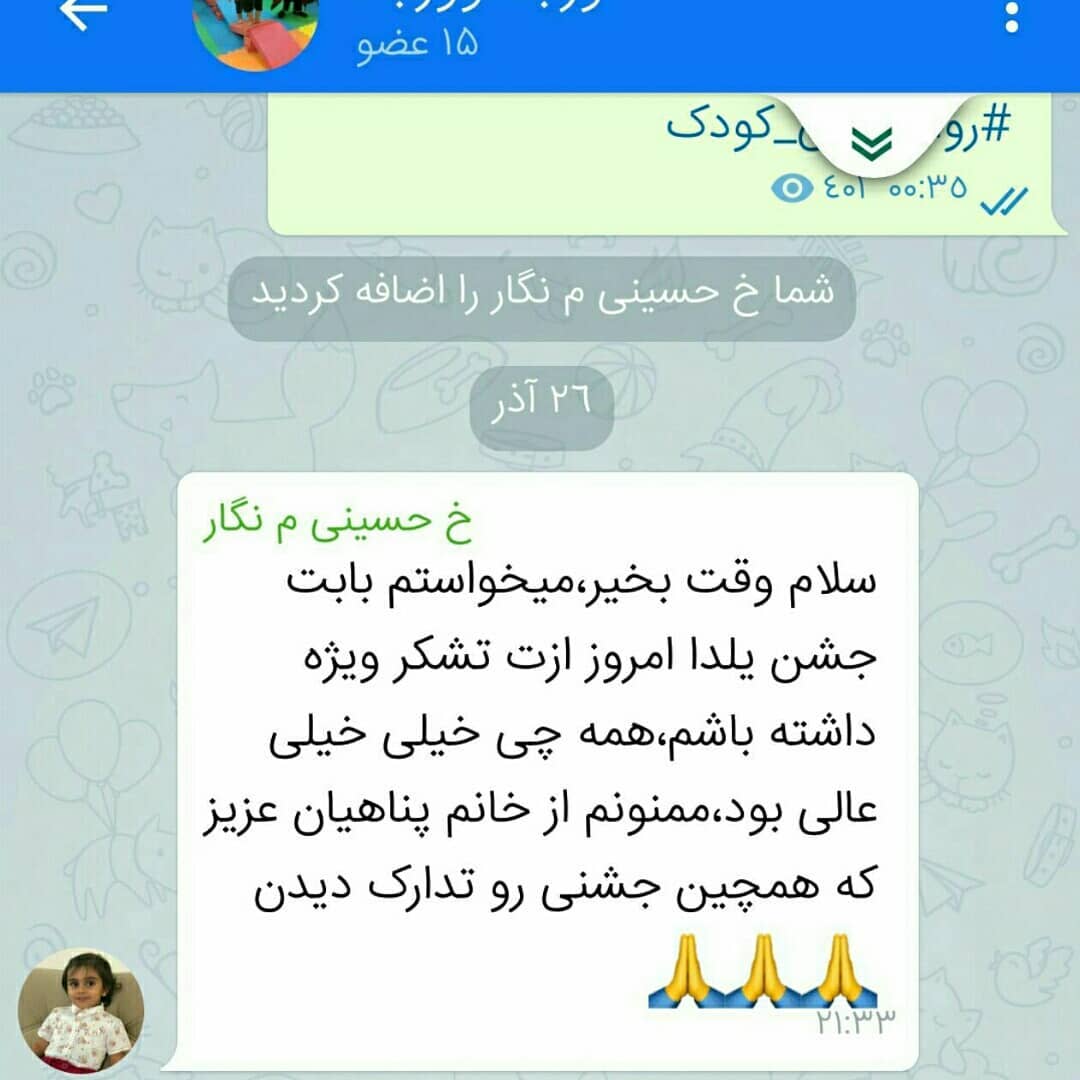
Task: Open sender name خ حسینی م نگار
Action: [336, 524]
